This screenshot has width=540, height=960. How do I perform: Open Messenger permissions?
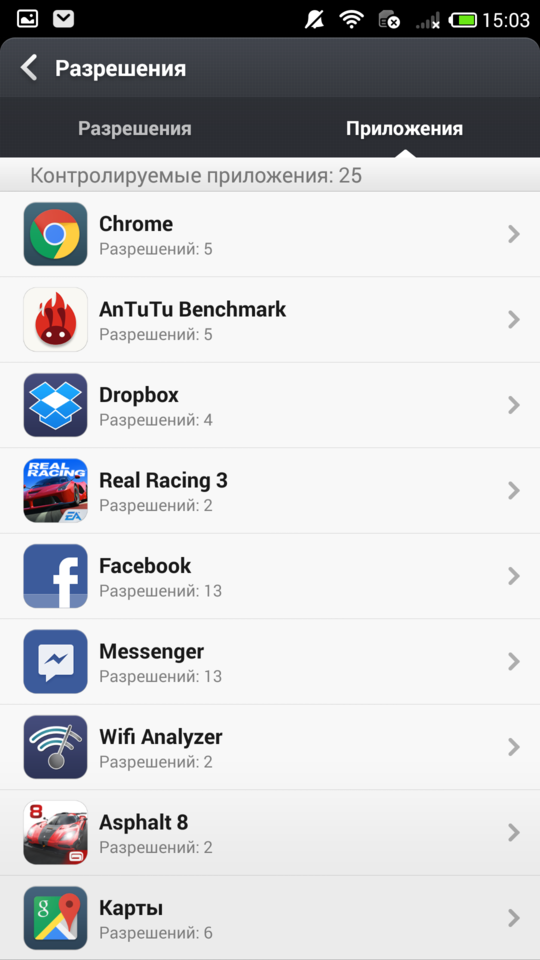pos(270,662)
